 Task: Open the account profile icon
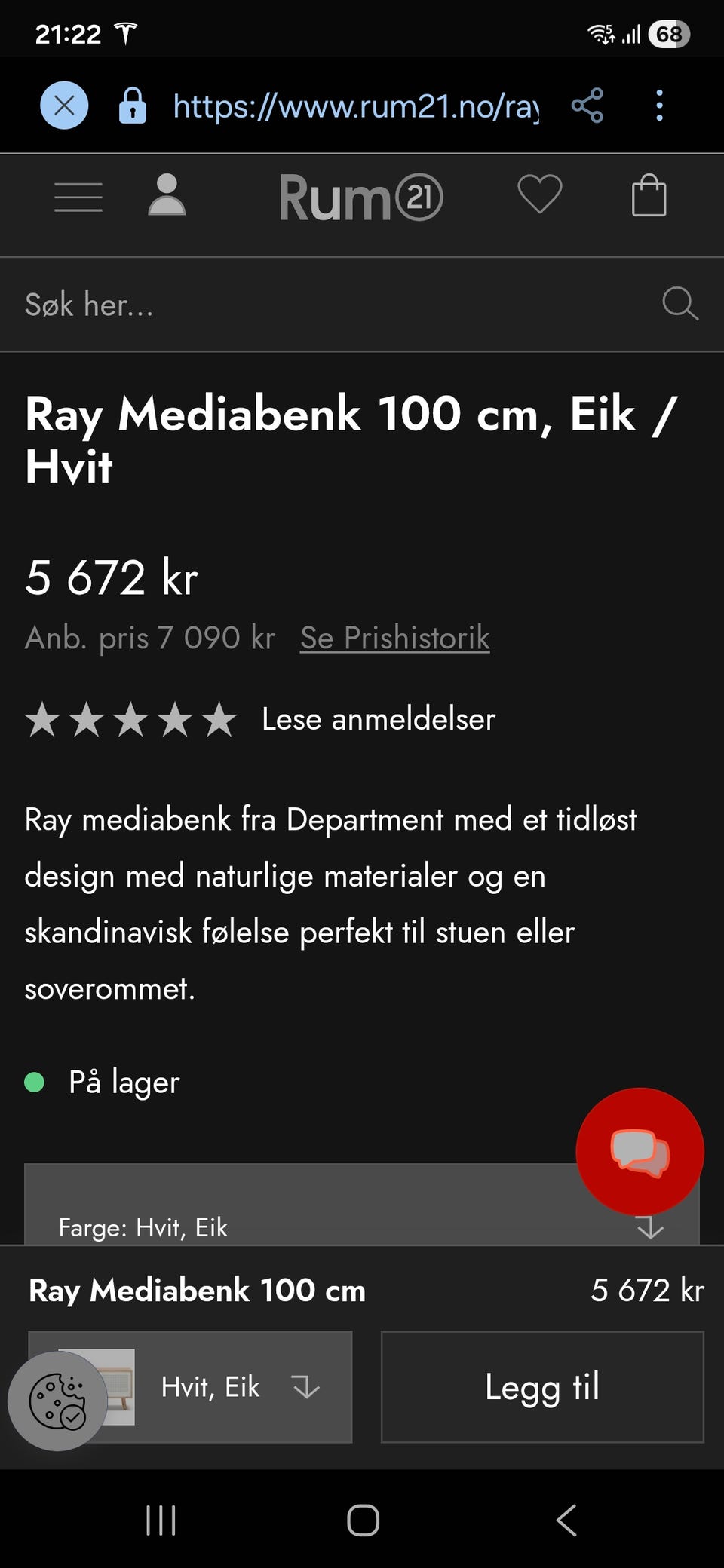coord(167,196)
